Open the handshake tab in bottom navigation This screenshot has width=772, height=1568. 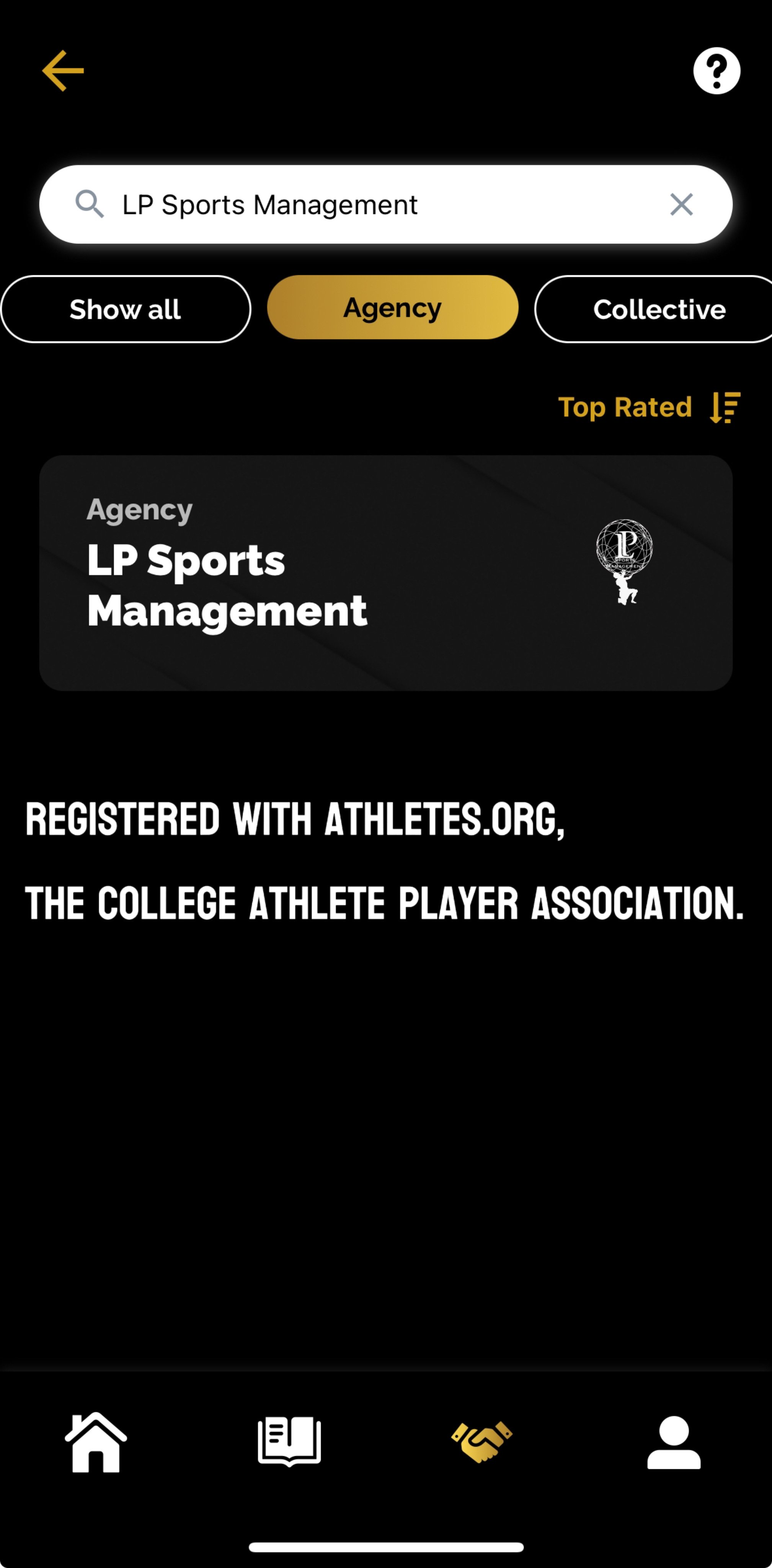tap(482, 1441)
